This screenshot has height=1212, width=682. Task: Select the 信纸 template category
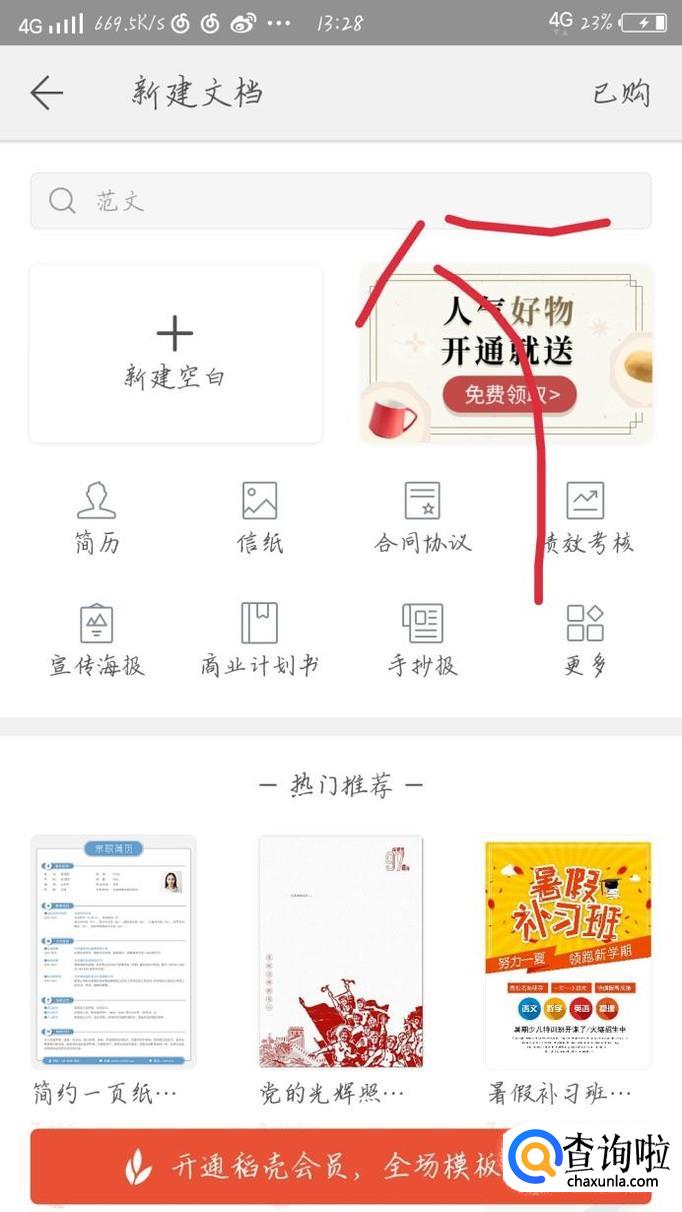(259, 517)
